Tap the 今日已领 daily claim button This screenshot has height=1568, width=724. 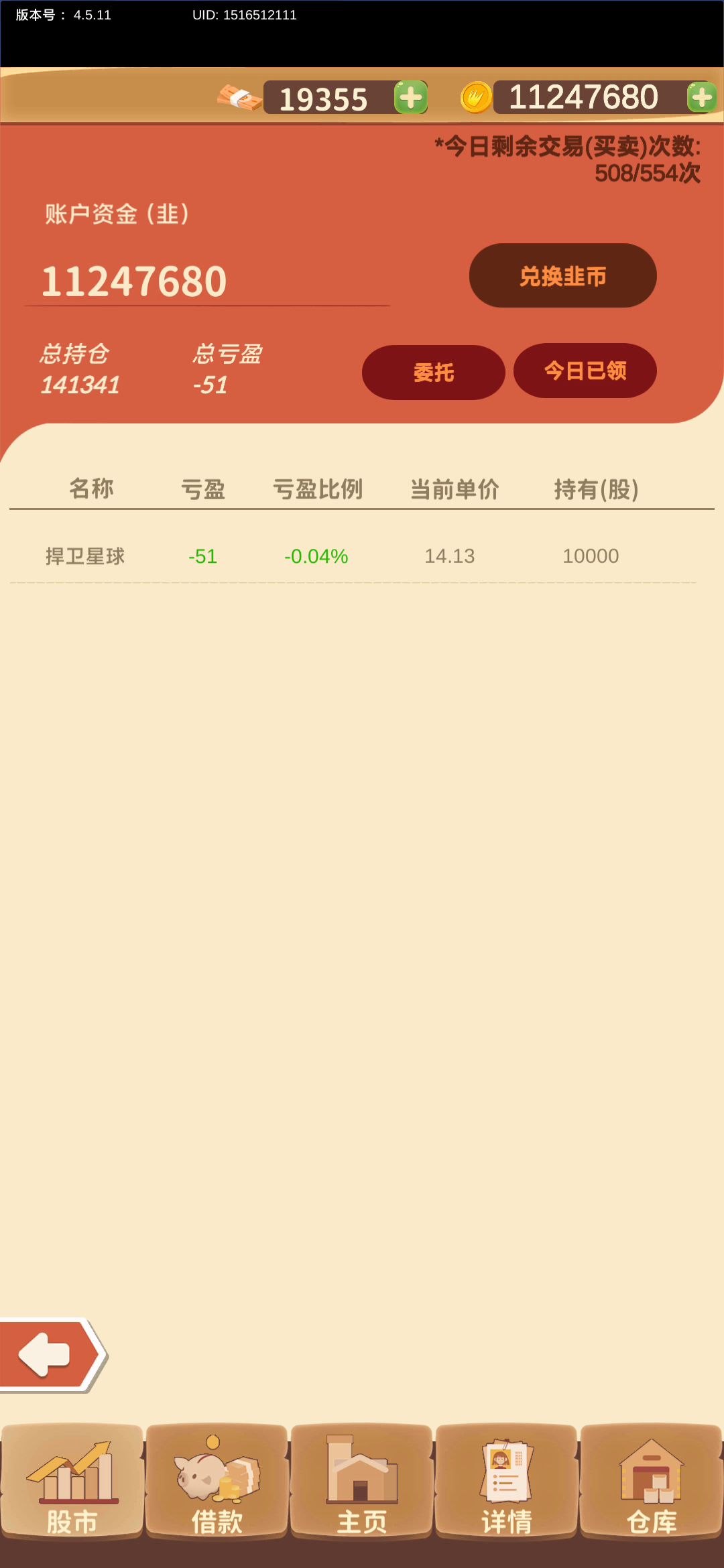(x=585, y=371)
